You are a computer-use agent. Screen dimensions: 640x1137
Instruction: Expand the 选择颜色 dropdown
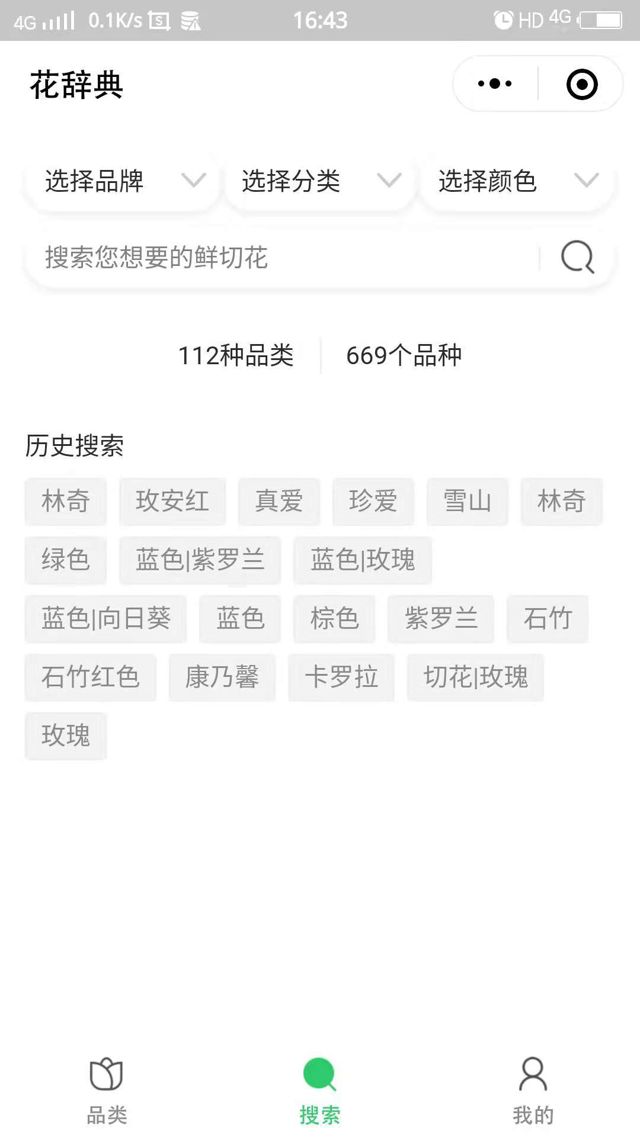(517, 181)
